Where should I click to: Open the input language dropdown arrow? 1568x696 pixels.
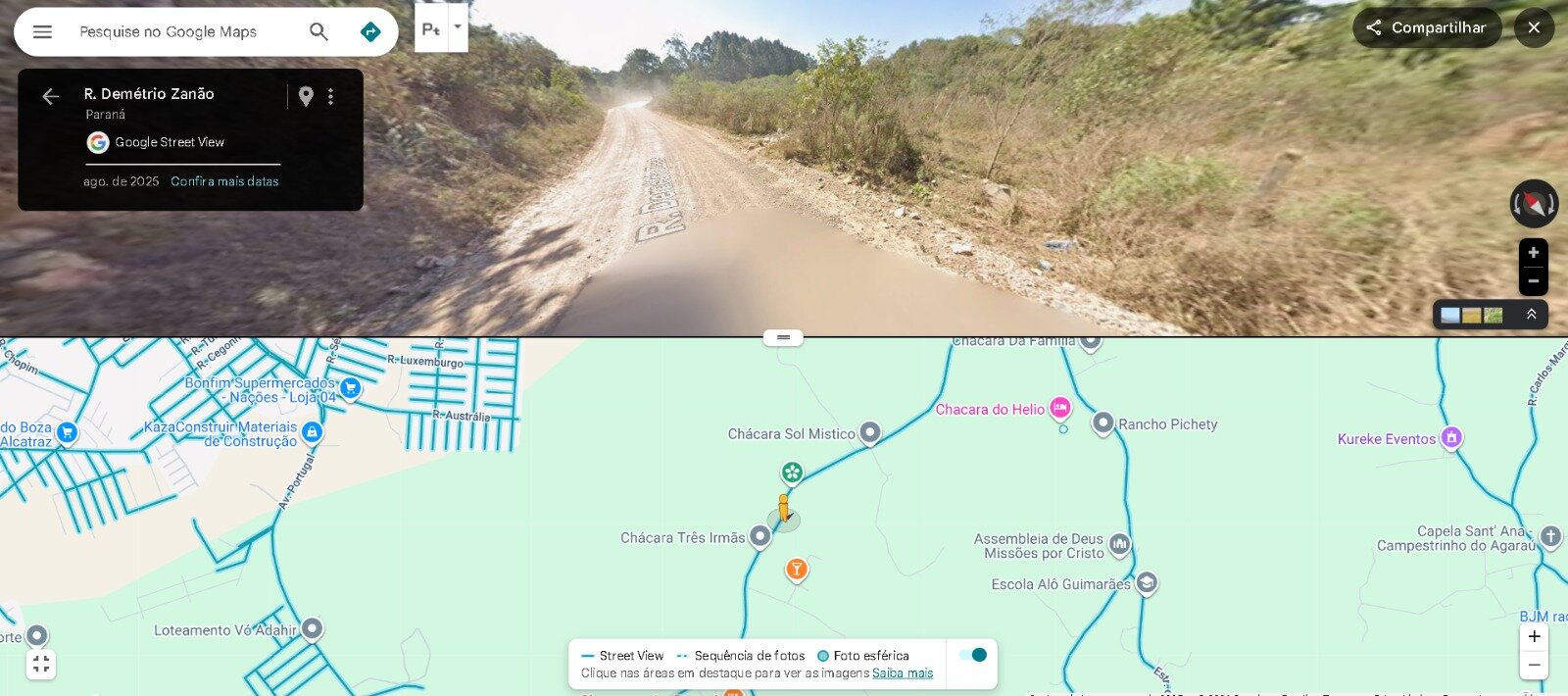pyautogui.click(x=457, y=27)
